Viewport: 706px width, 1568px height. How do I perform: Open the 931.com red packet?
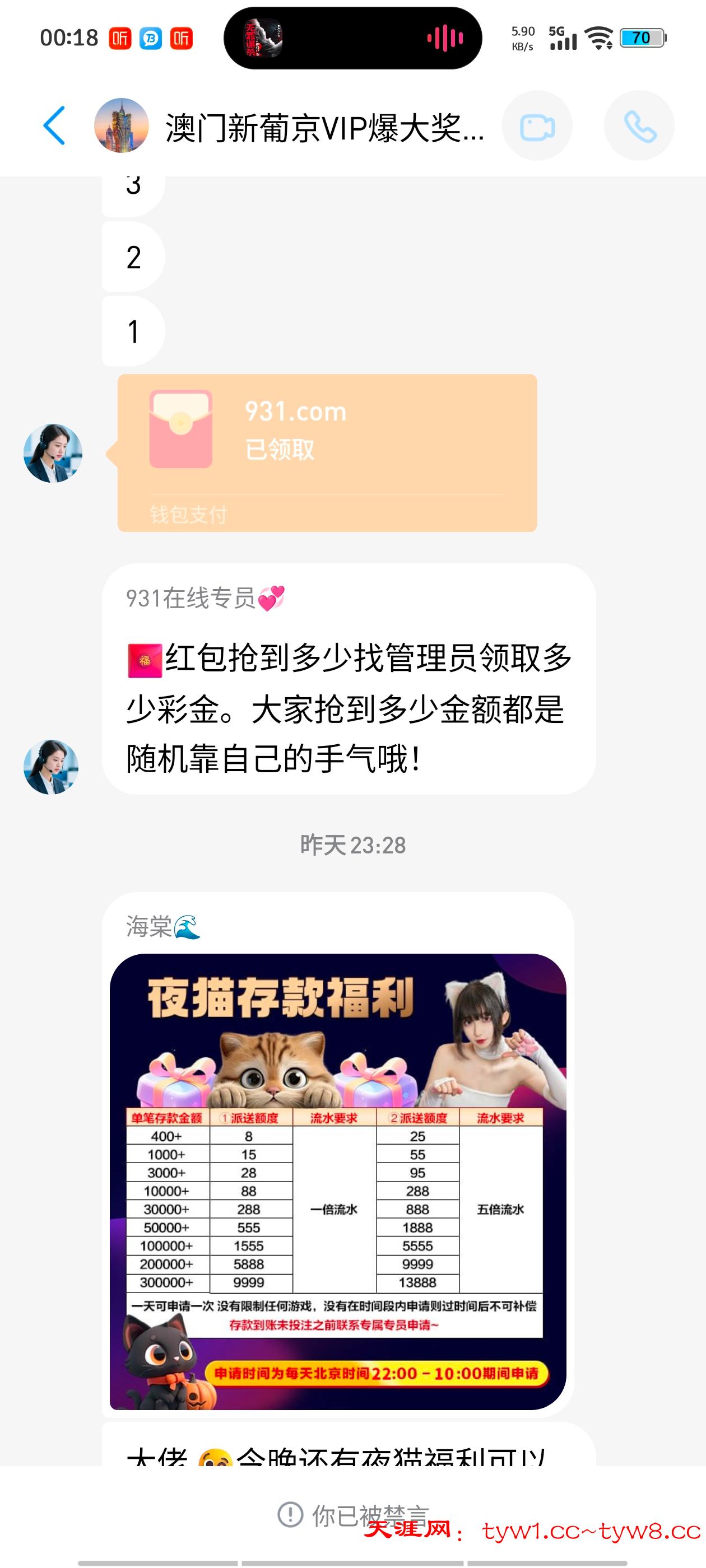(327, 452)
